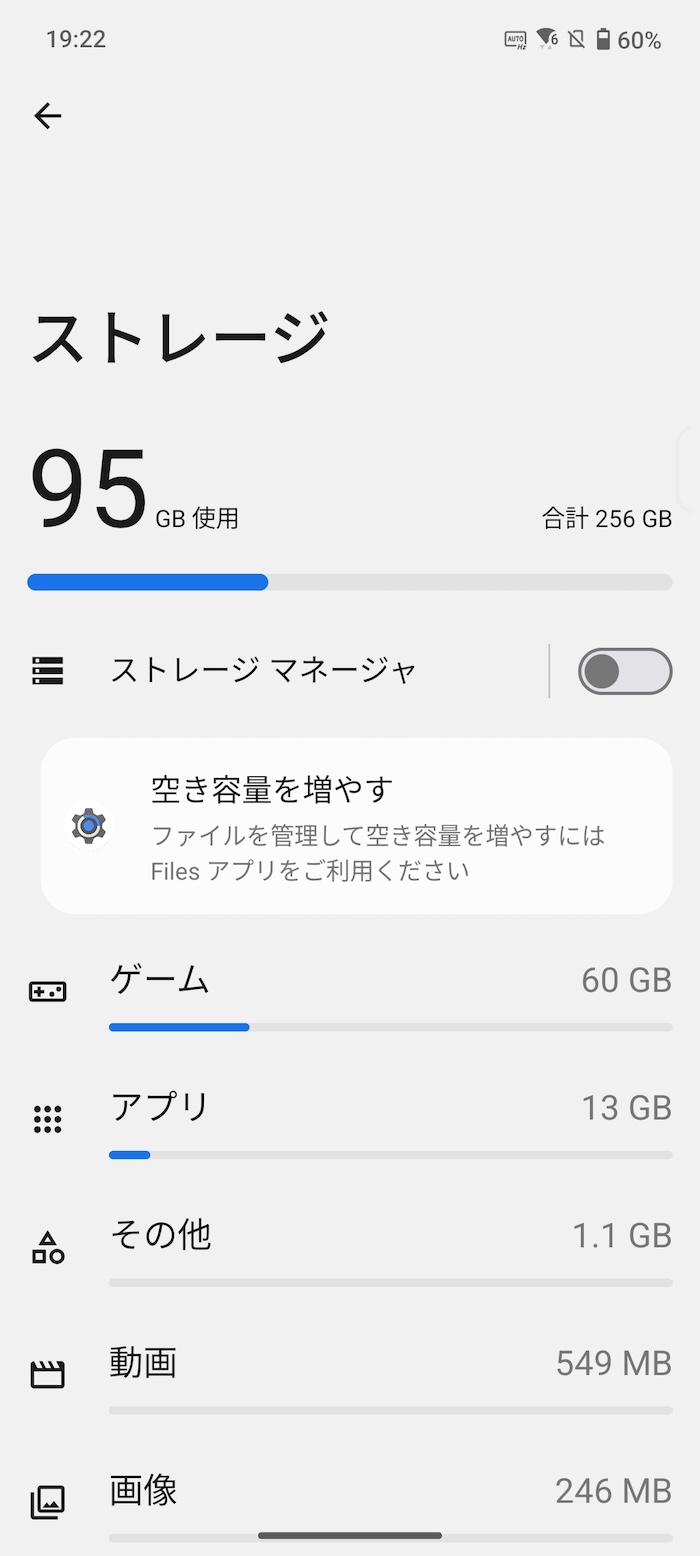Screen dimensions: 700x1556
Task: Toggle the ストレージ マネージャ switch on
Action: click(625, 671)
